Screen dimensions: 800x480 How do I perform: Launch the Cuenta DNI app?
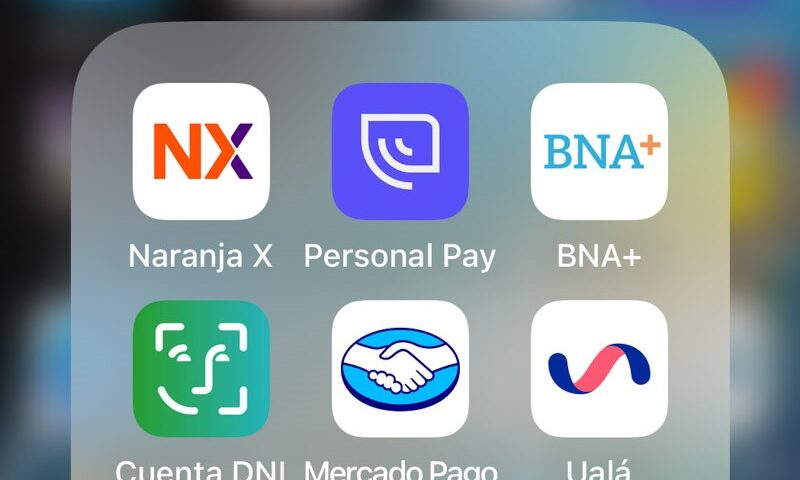[201, 368]
